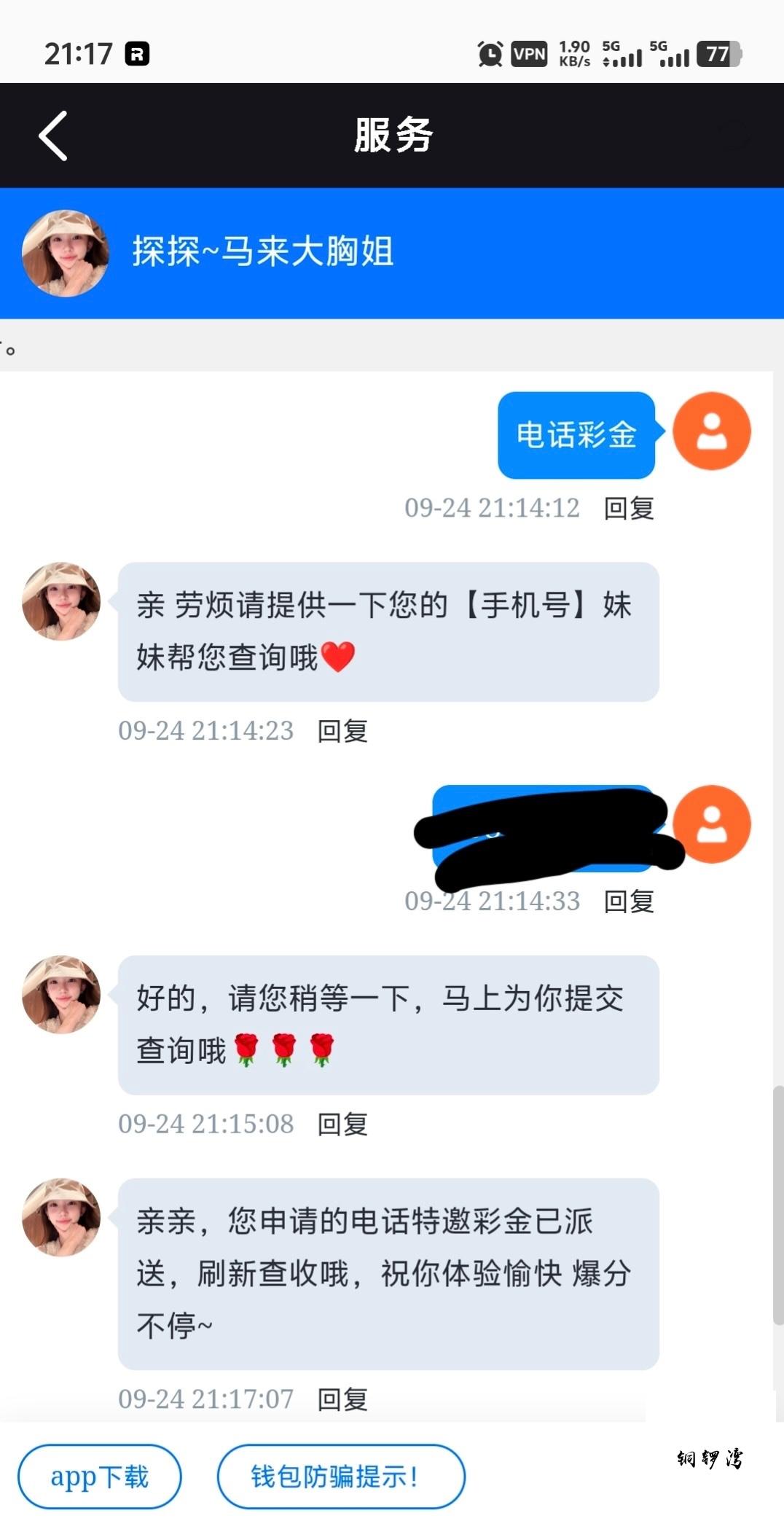Go back using the top-left arrow
The height and width of the screenshot is (1529, 784).
point(53,136)
